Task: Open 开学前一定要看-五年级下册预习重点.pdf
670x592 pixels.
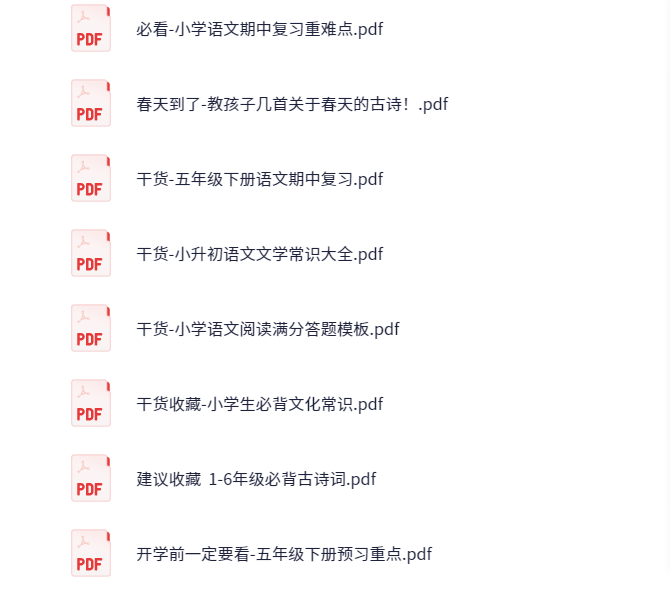Action: pyautogui.click(x=284, y=554)
